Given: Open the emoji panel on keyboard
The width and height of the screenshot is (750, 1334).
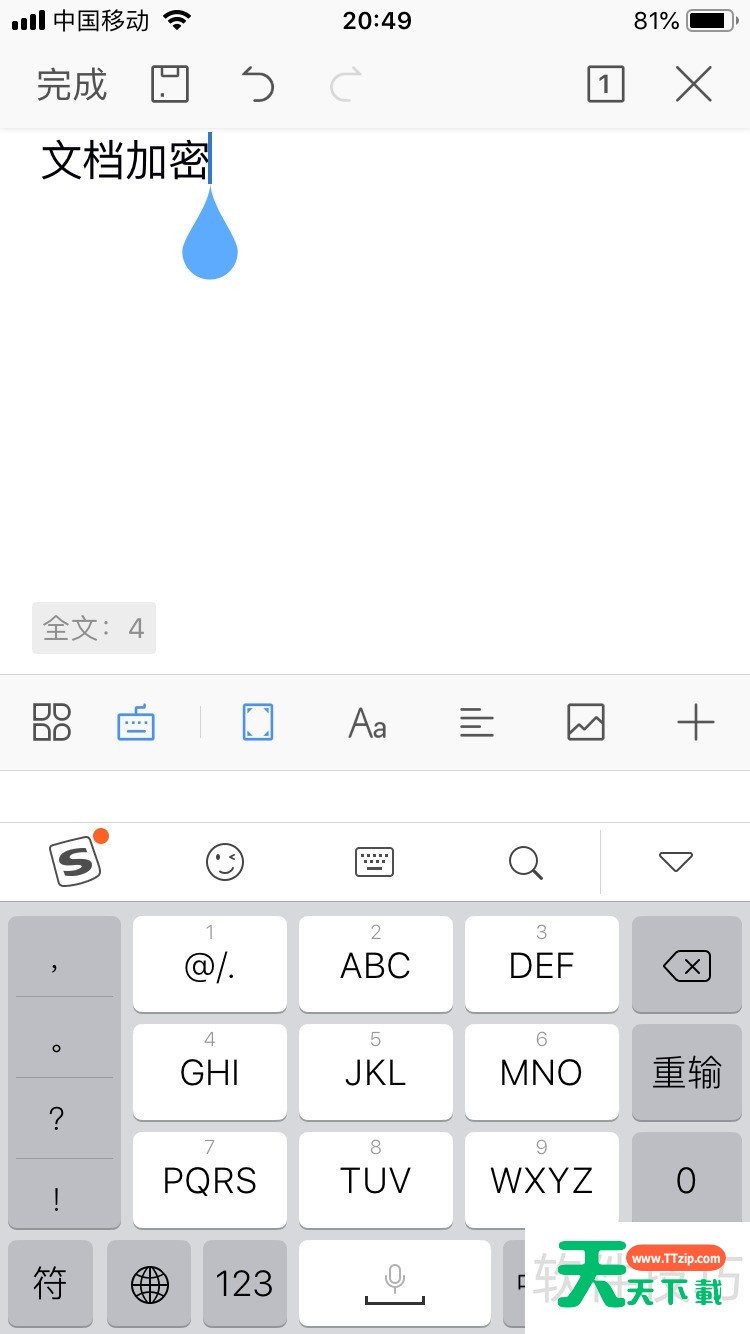Looking at the screenshot, I should pyautogui.click(x=225, y=861).
